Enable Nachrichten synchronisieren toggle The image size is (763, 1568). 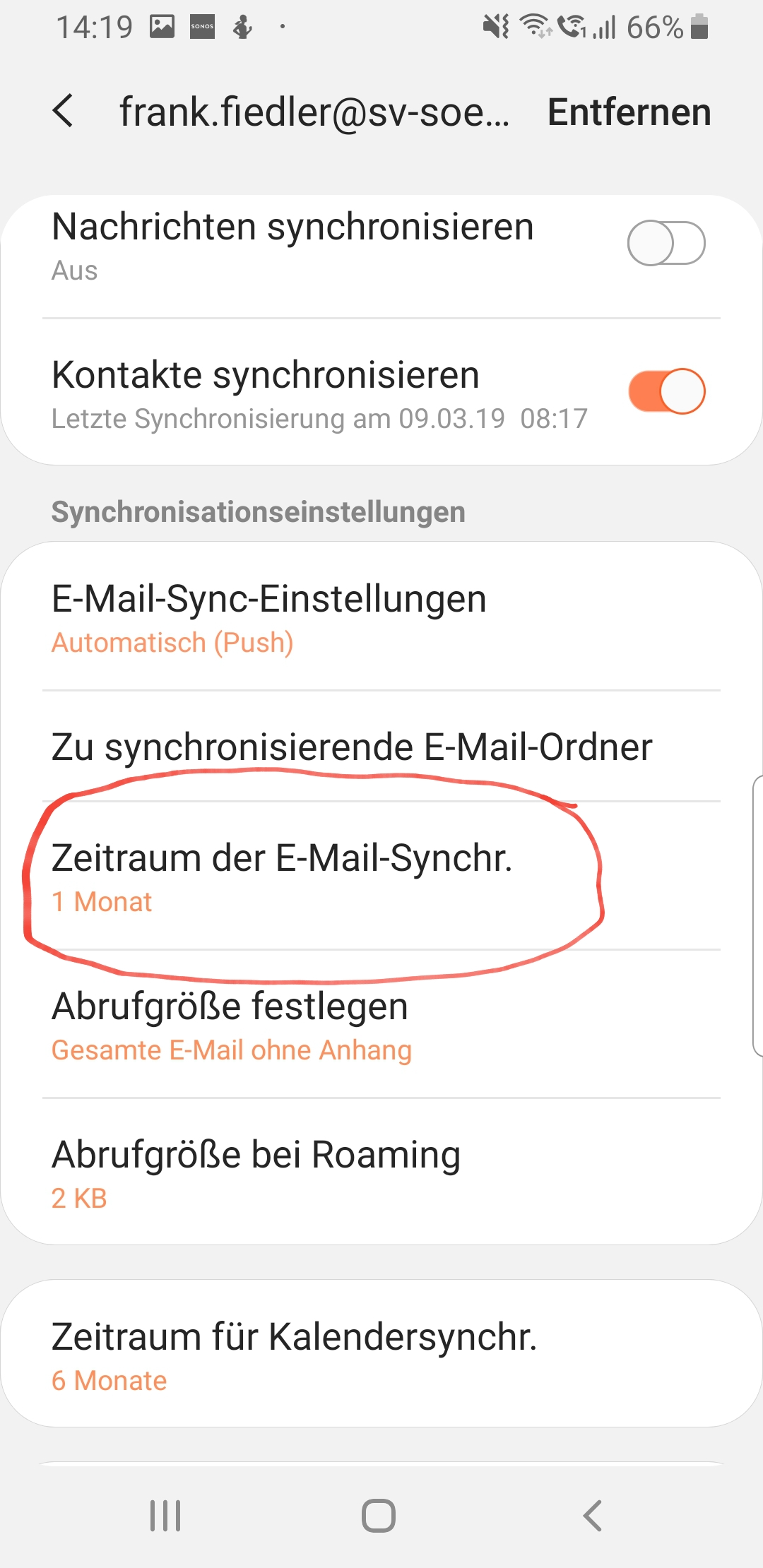(666, 244)
